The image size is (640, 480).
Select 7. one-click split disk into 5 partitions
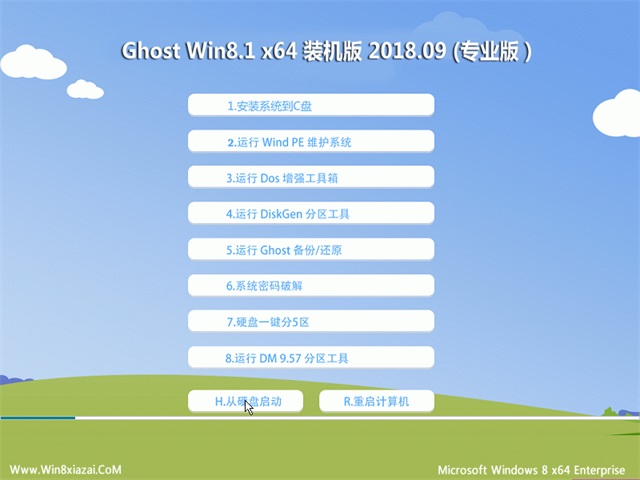coord(310,322)
